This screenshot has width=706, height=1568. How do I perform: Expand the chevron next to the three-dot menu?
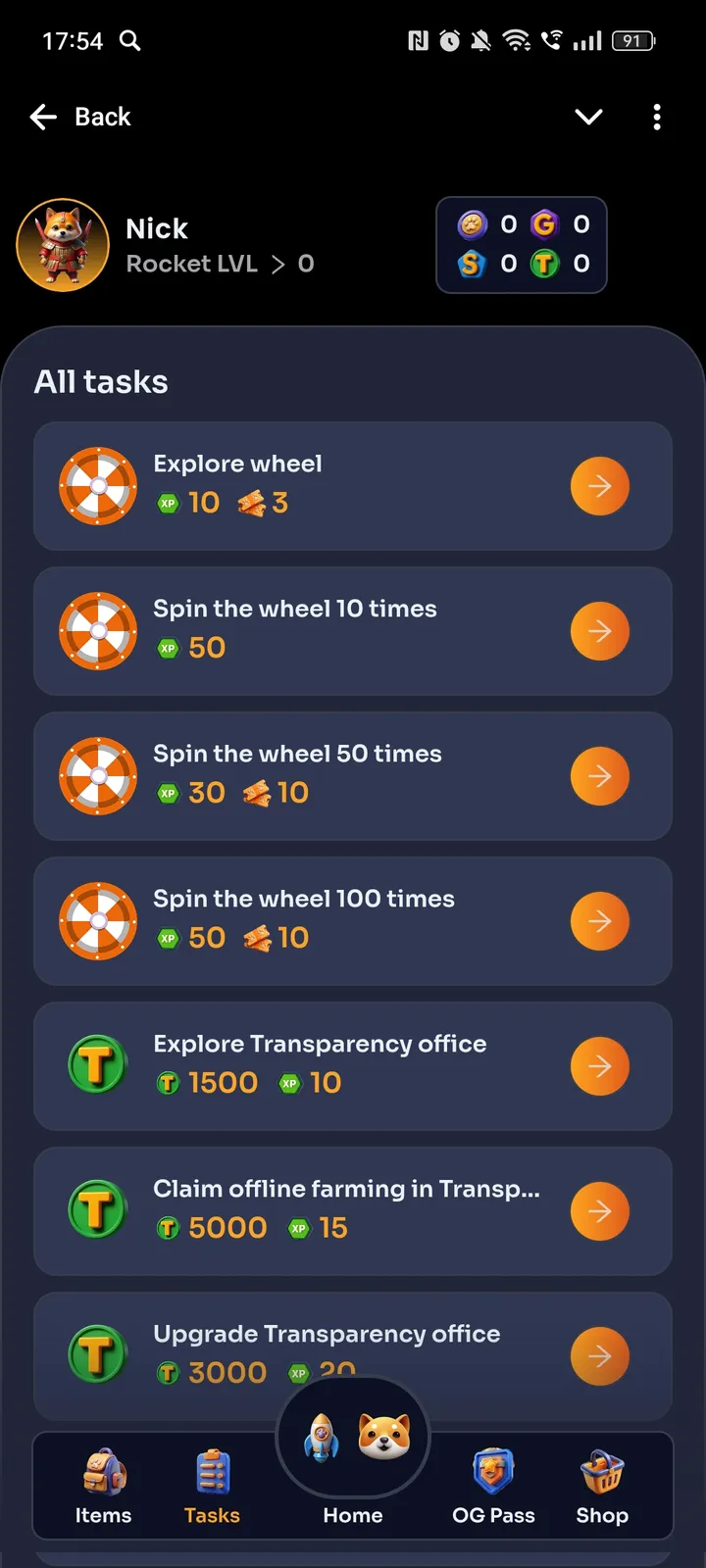588,117
